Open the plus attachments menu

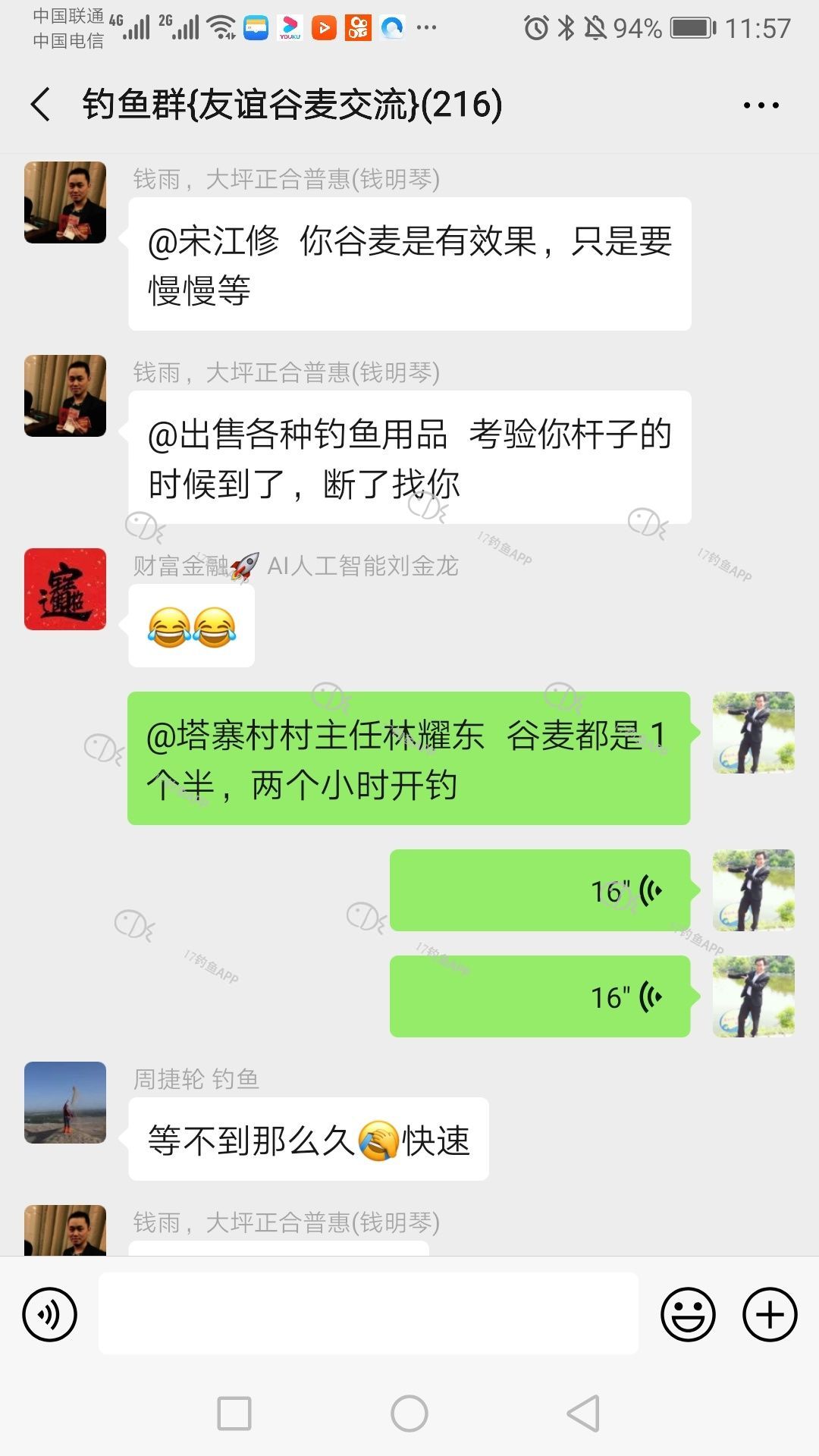769,1314
